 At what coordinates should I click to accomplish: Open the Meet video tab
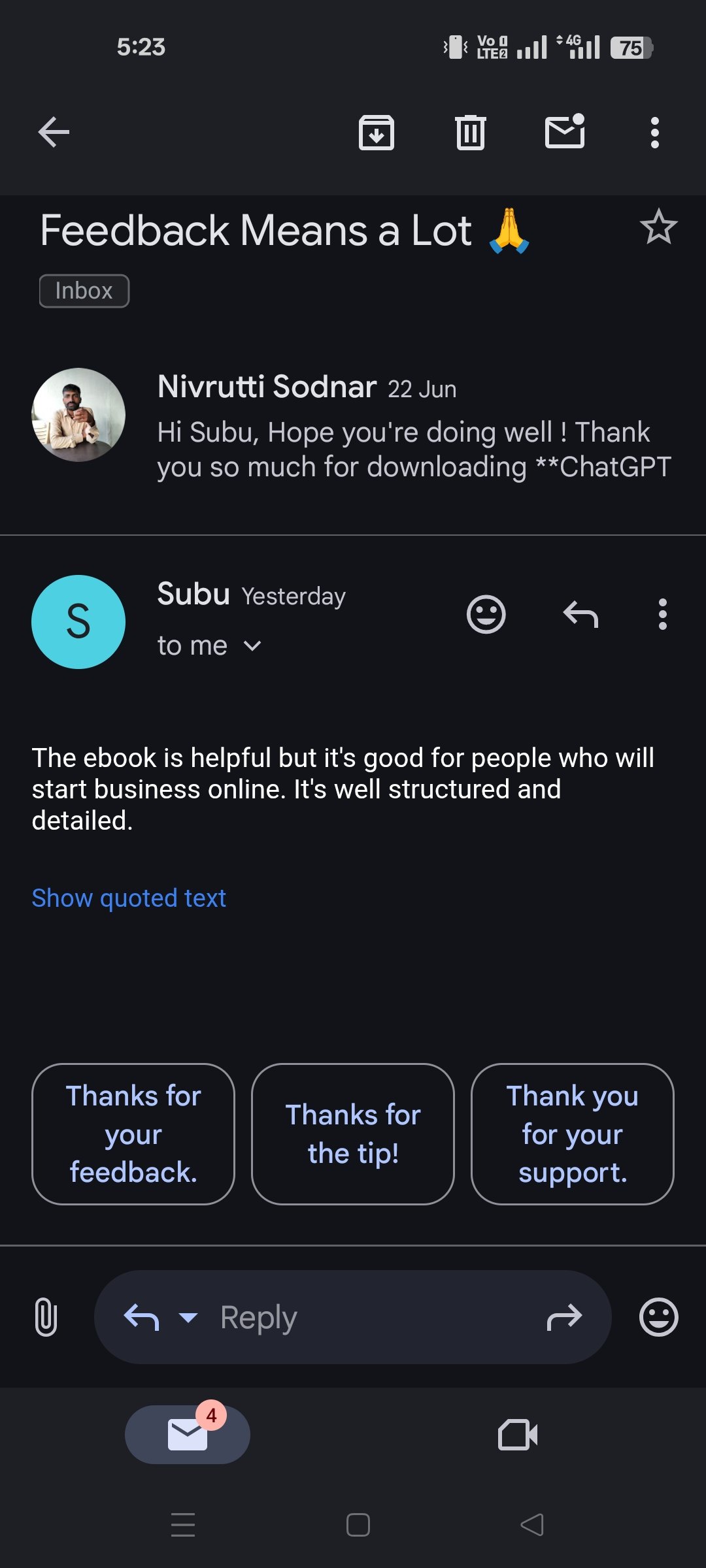[x=518, y=1435]
